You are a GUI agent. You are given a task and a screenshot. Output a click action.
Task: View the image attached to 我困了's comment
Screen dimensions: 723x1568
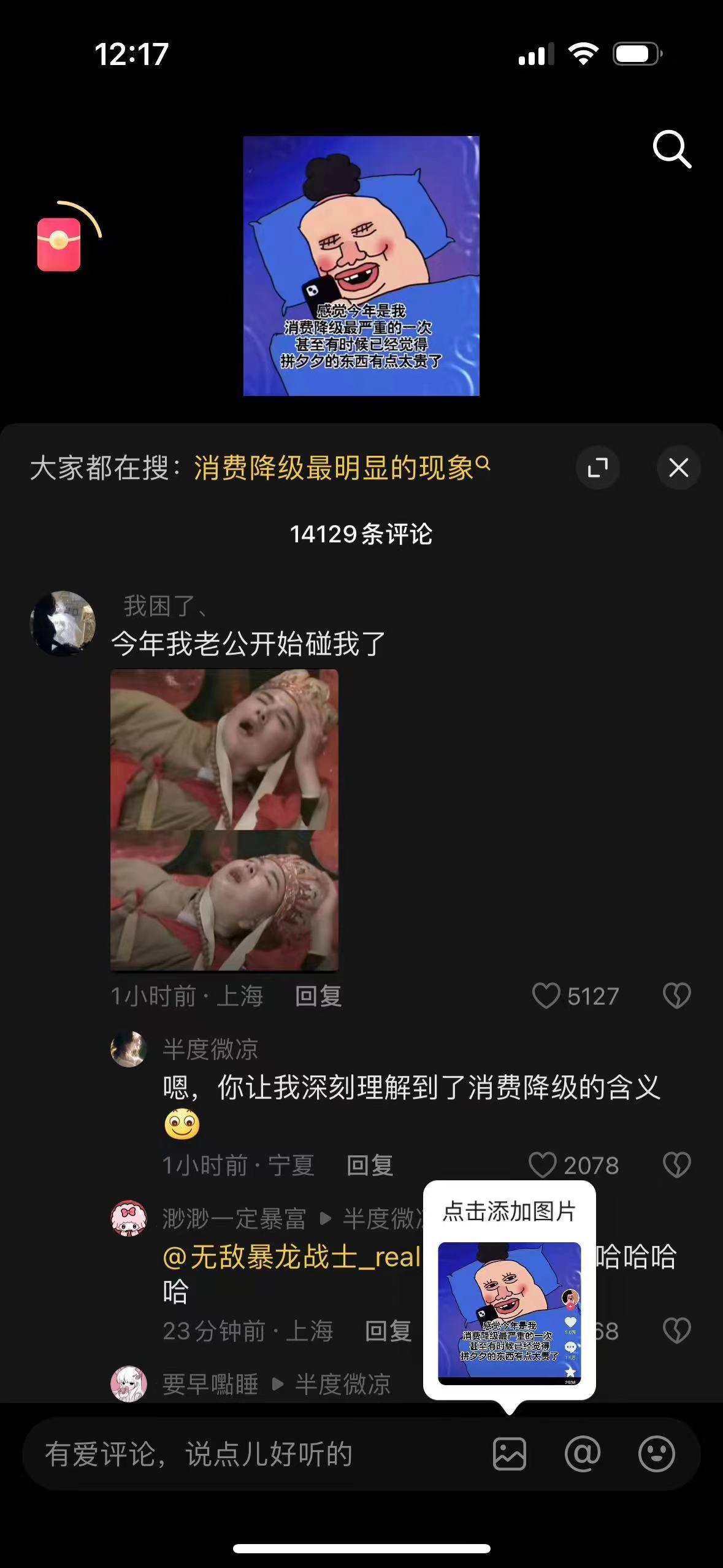[224, 820]
